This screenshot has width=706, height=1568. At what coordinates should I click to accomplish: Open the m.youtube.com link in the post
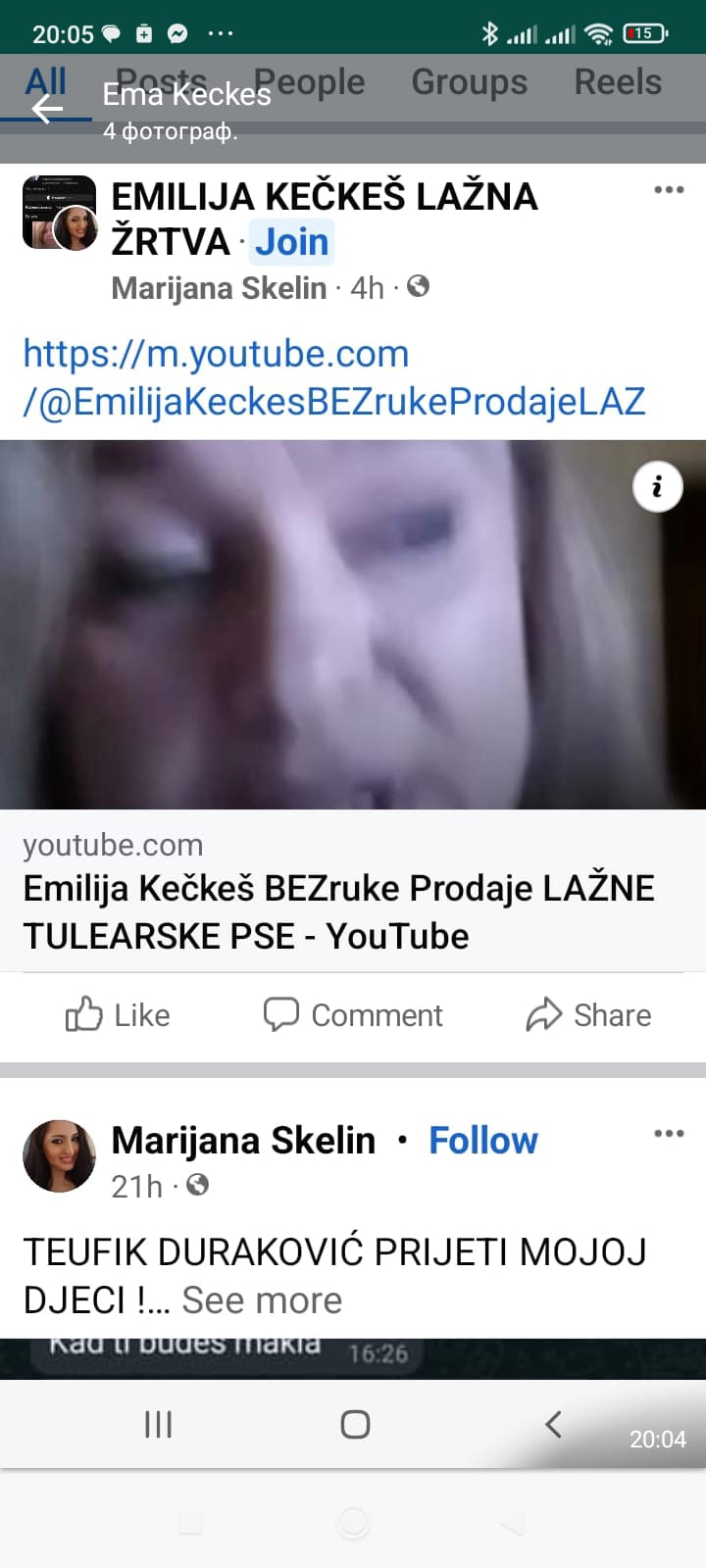pos(333,377)
